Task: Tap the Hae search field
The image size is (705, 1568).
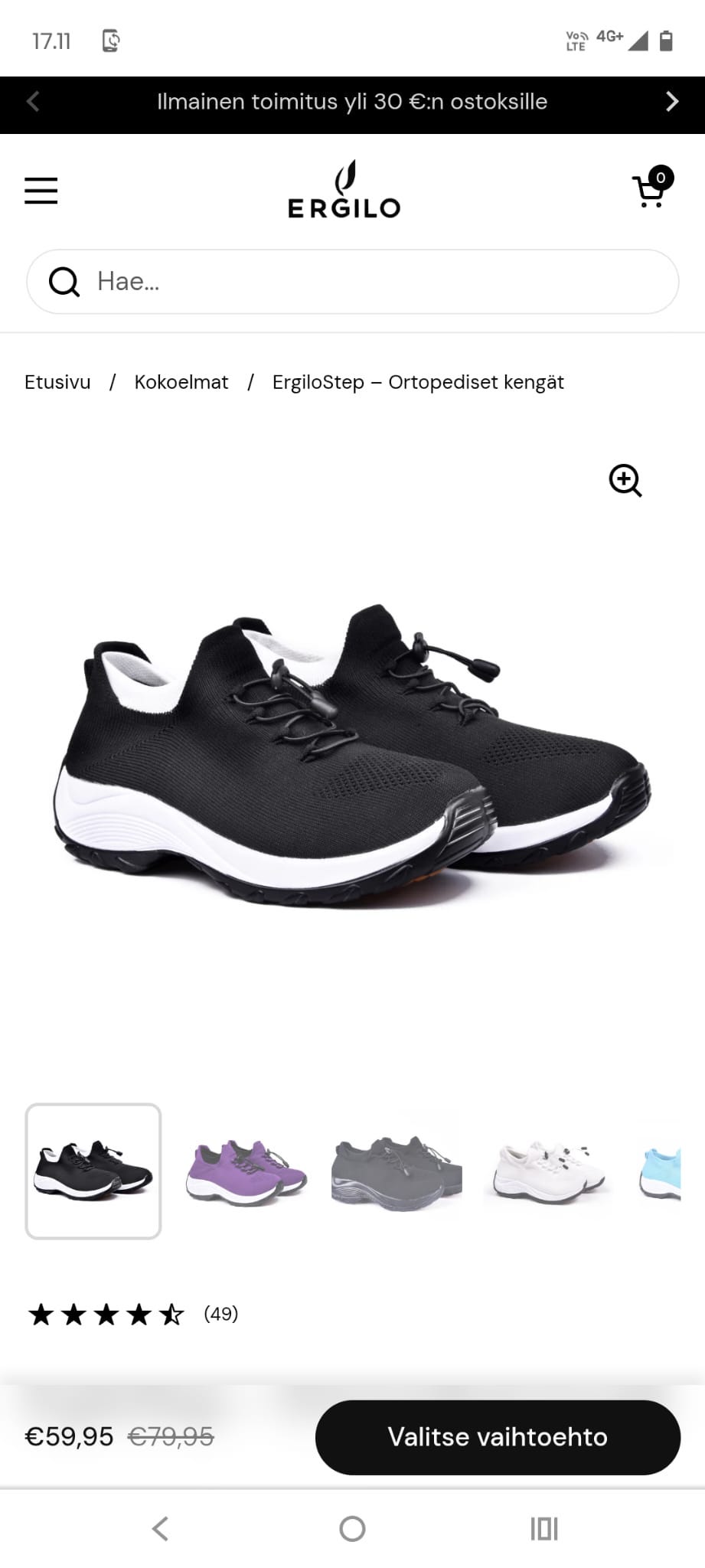Action: click(x=353, y=282)
